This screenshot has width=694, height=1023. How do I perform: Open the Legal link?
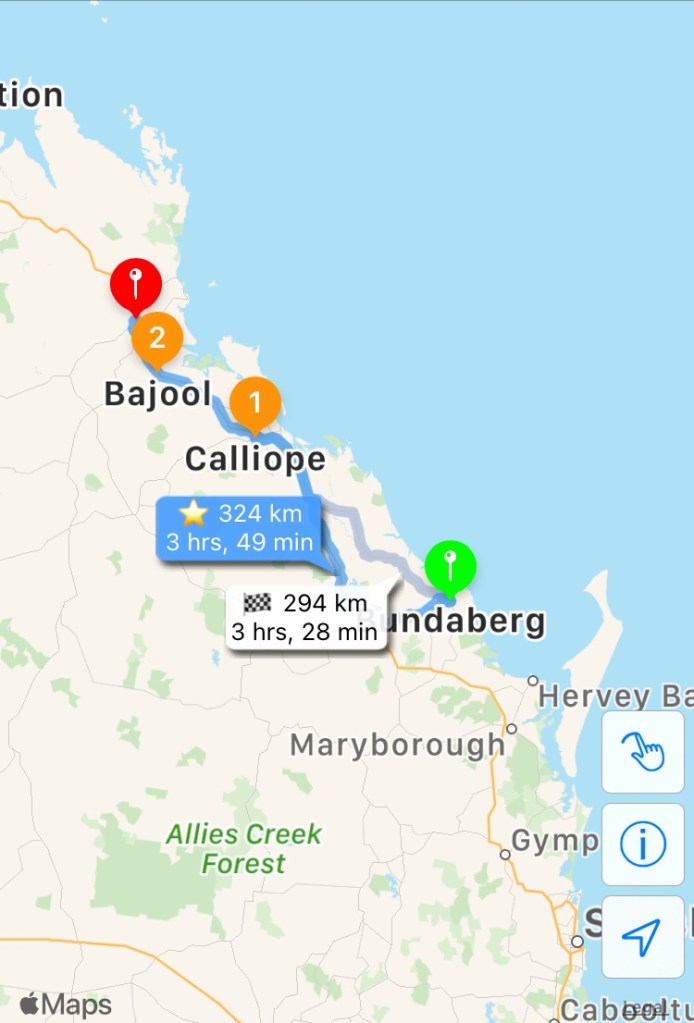coord(643,1008)
